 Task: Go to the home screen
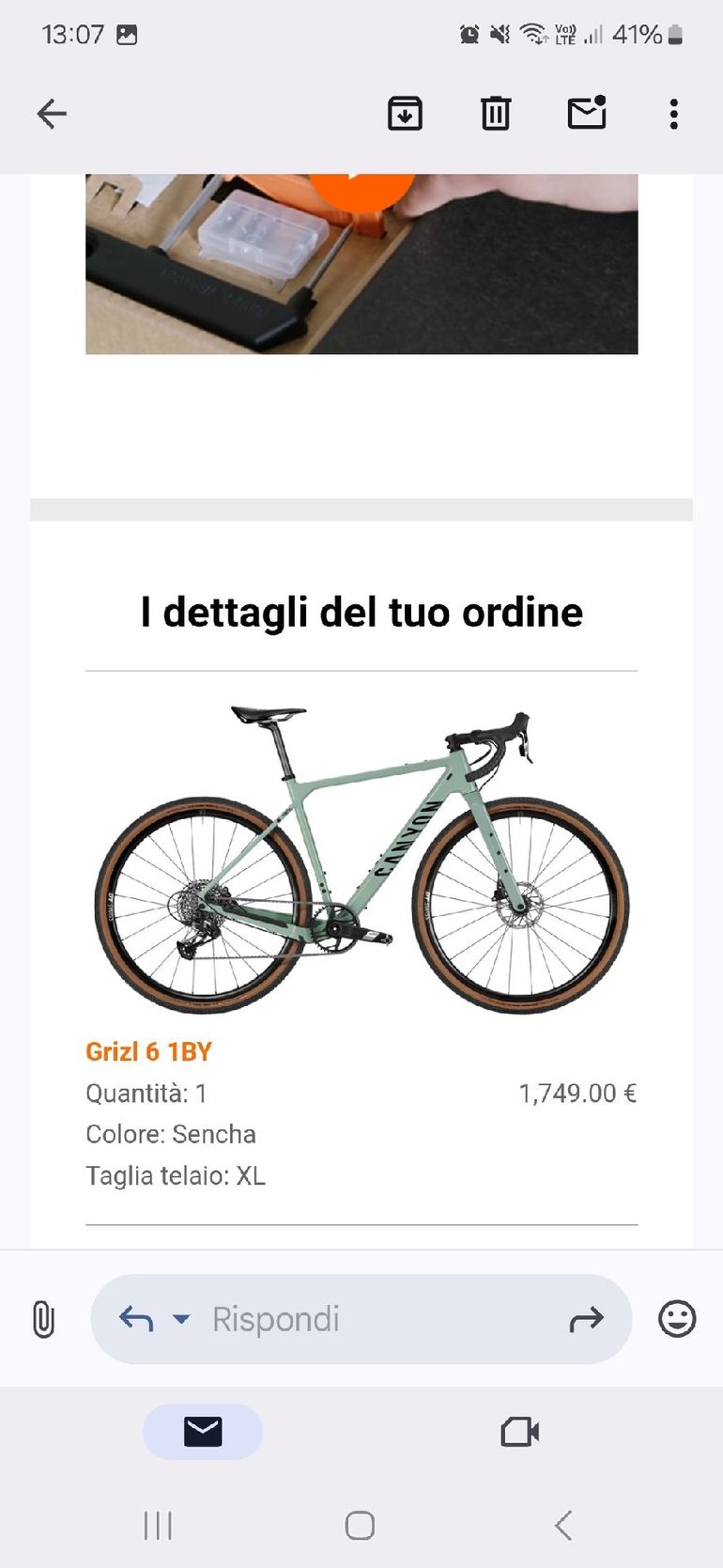(360, 1526)
